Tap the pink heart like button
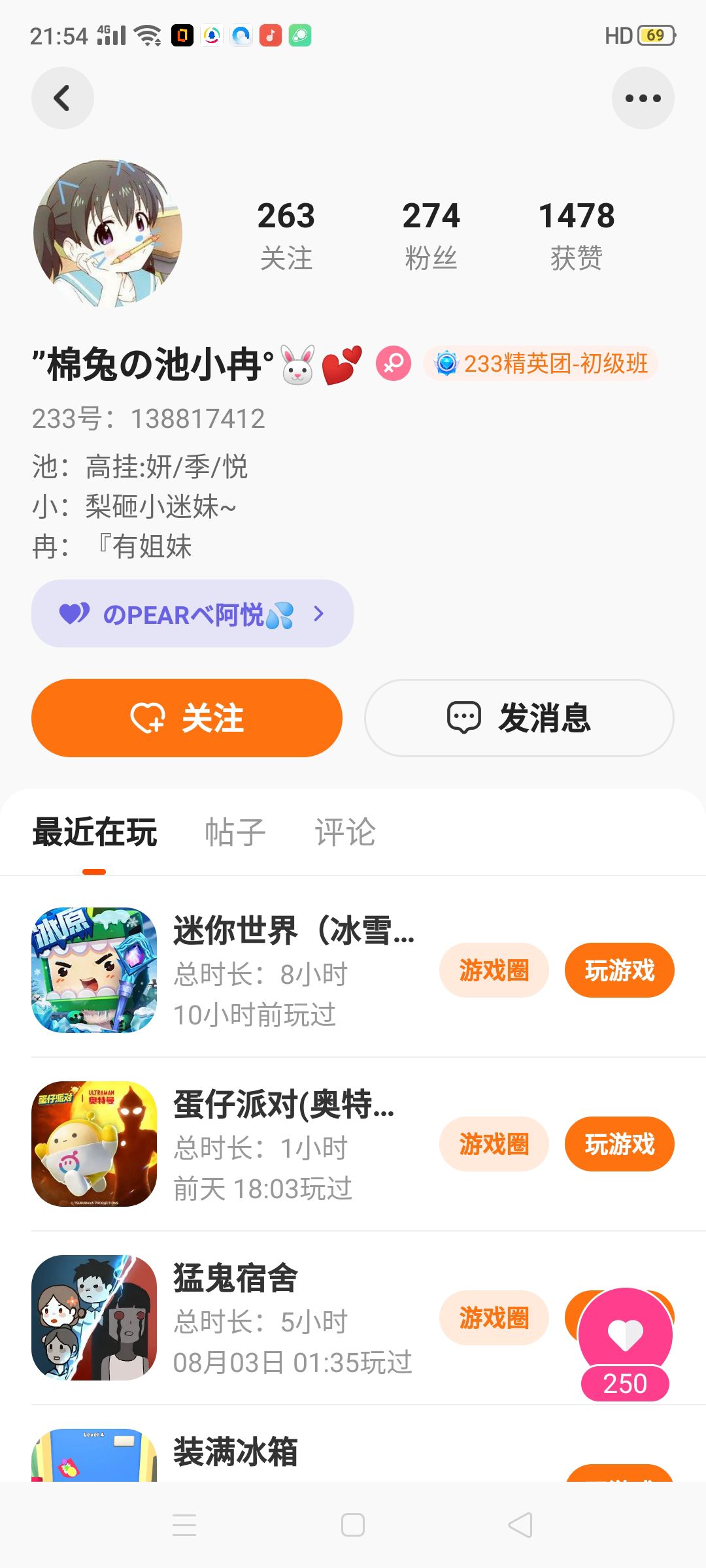 tap(626, 1334)
